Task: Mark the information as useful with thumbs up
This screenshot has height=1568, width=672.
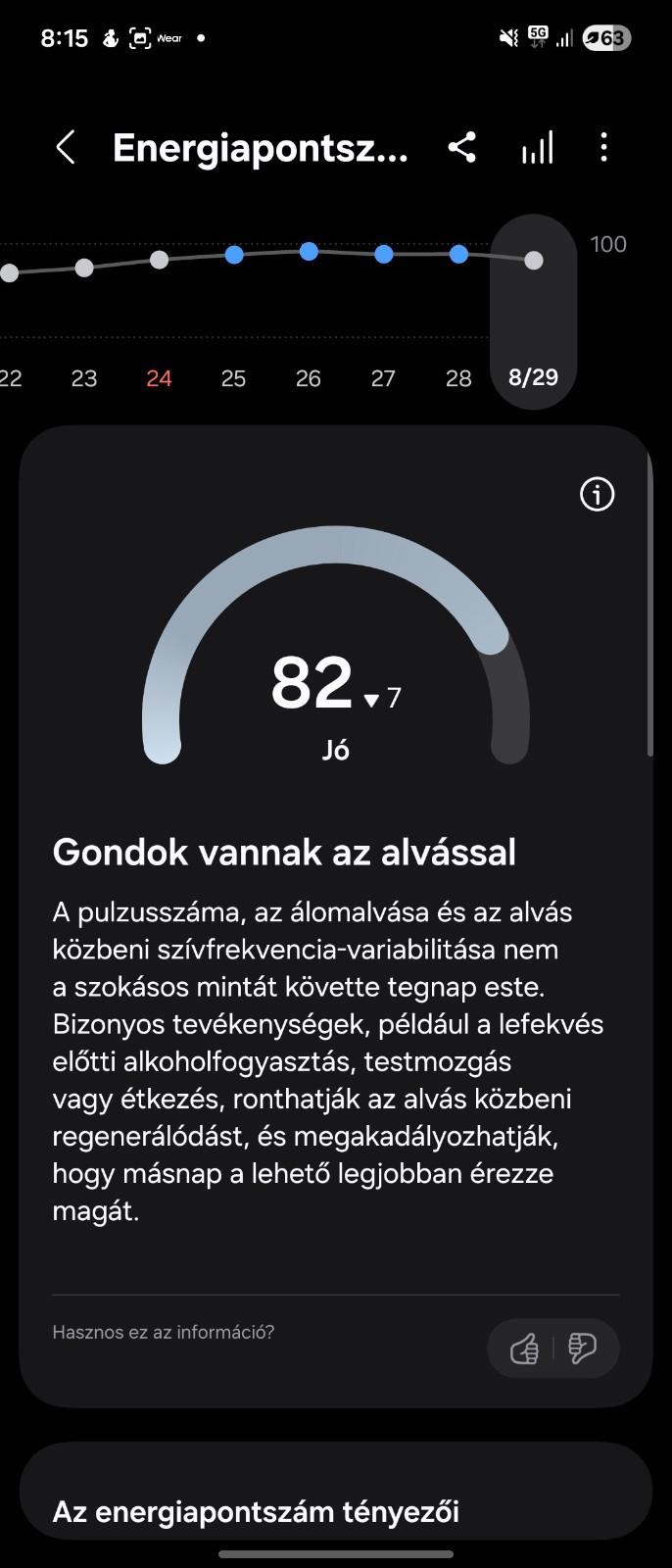Action: coord(524,1349)
